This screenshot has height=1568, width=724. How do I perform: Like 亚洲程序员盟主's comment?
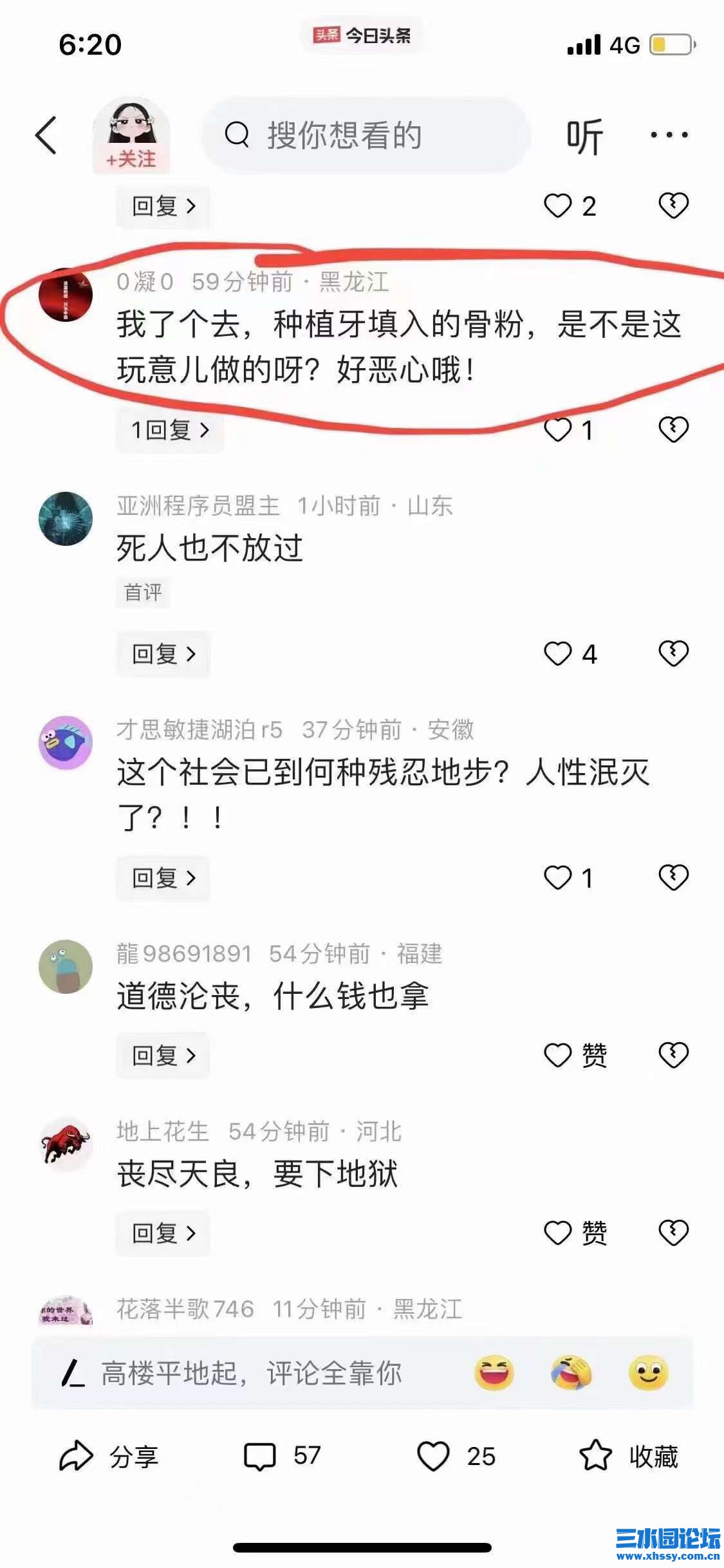[559, 654]
